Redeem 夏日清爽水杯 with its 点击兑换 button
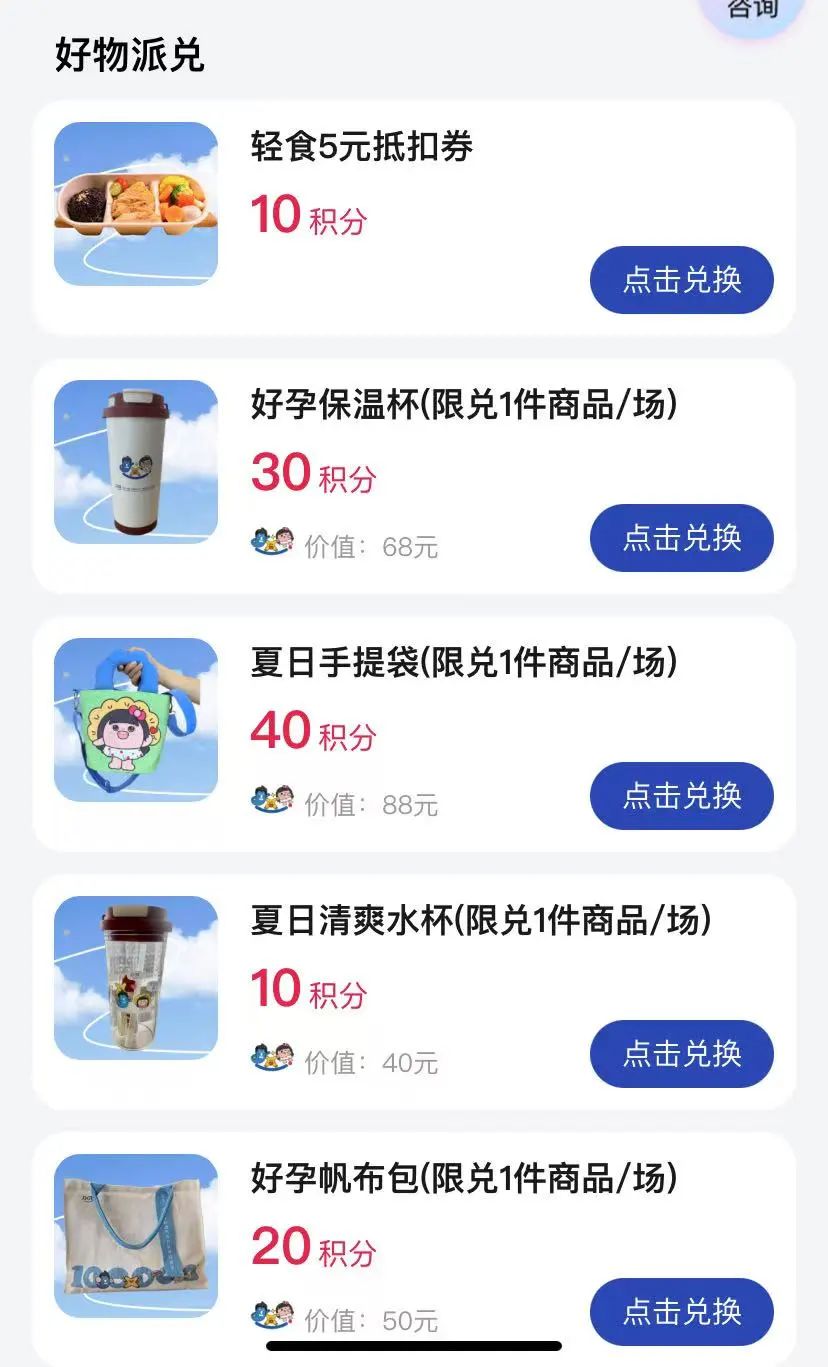 [681, 1054]
